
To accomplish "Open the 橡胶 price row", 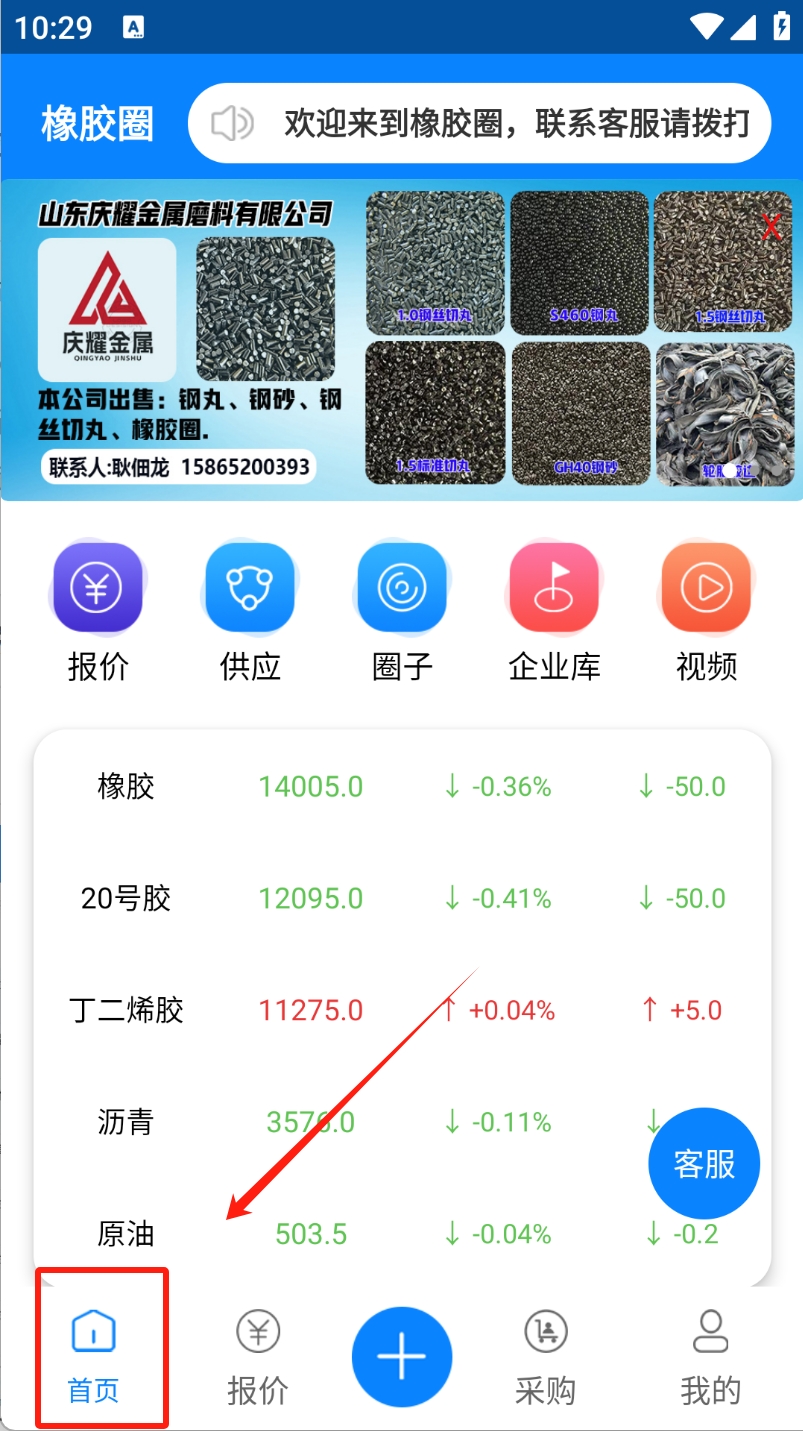I will pos(400,787).
